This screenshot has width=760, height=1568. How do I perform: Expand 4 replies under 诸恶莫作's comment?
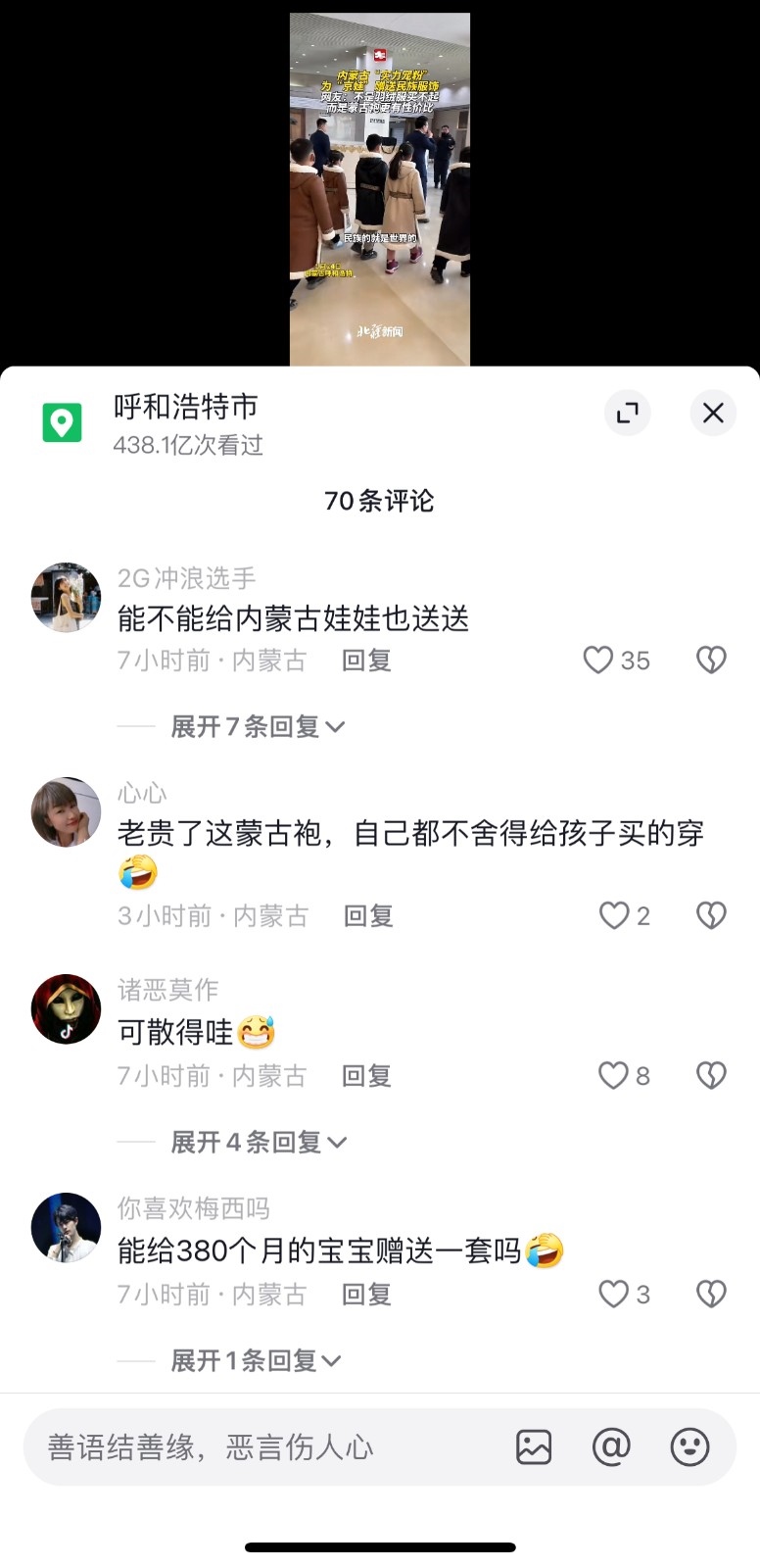tap(259, 1142)
